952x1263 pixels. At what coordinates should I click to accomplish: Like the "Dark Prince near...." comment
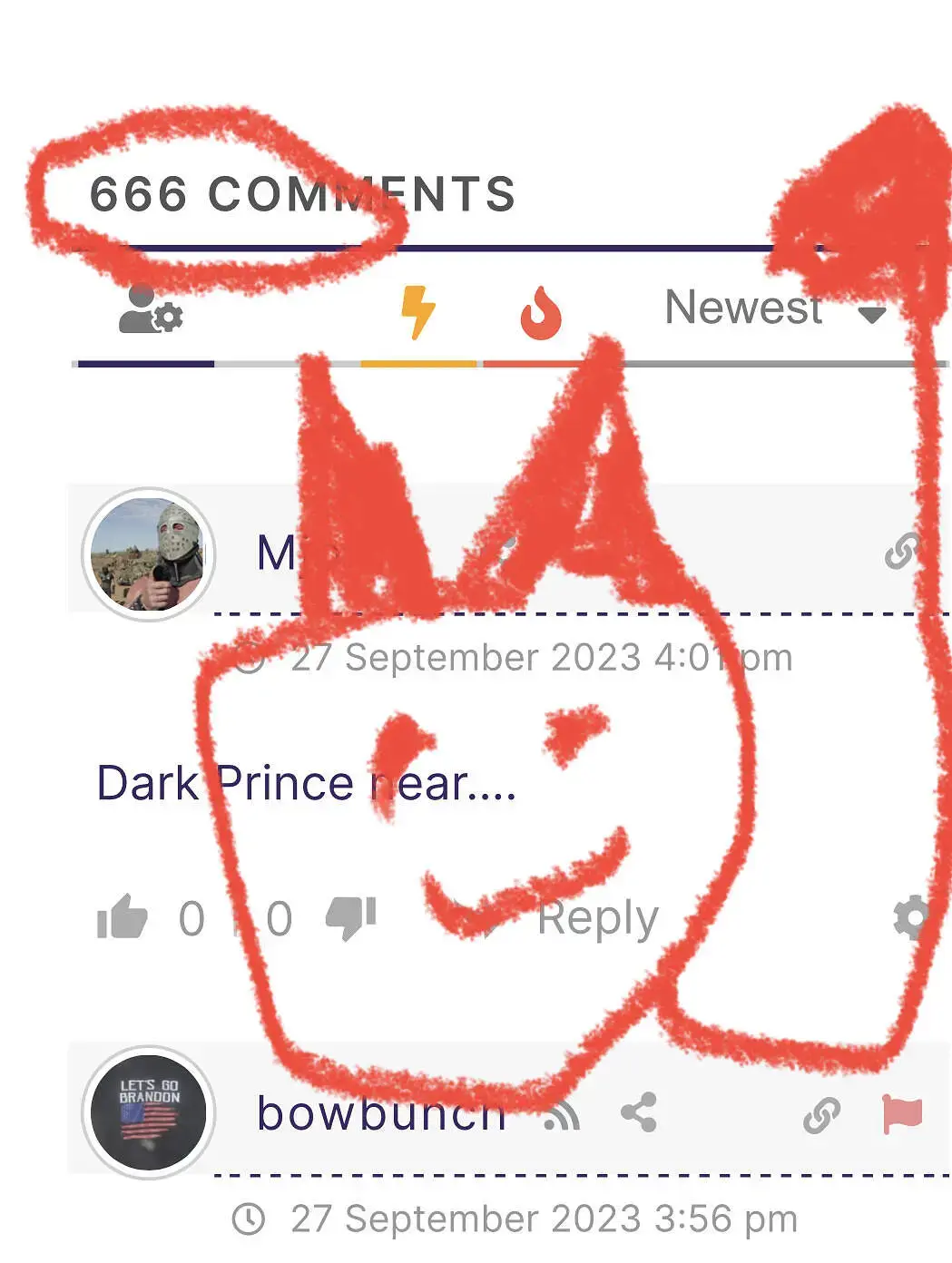click(123, 917)
